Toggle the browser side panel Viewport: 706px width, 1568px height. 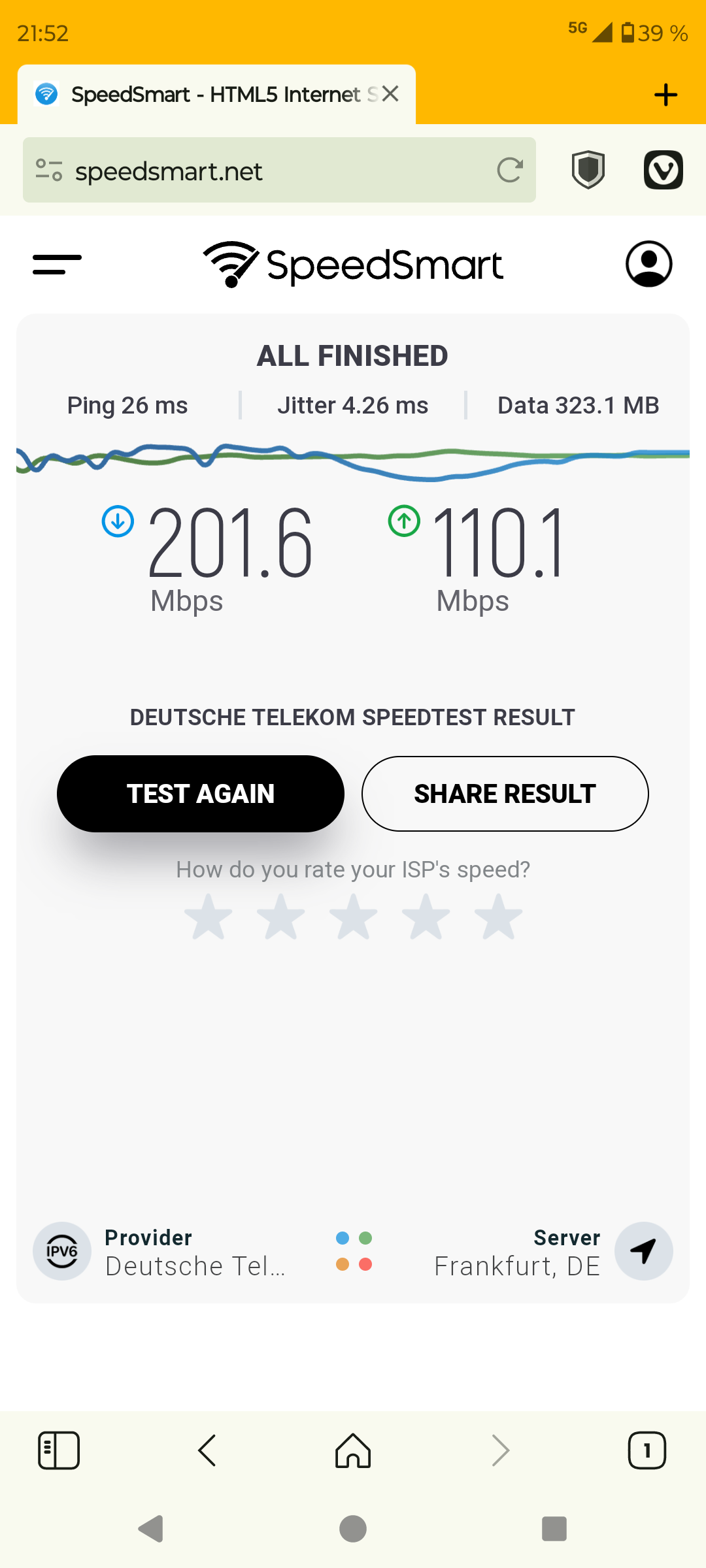59,1450
